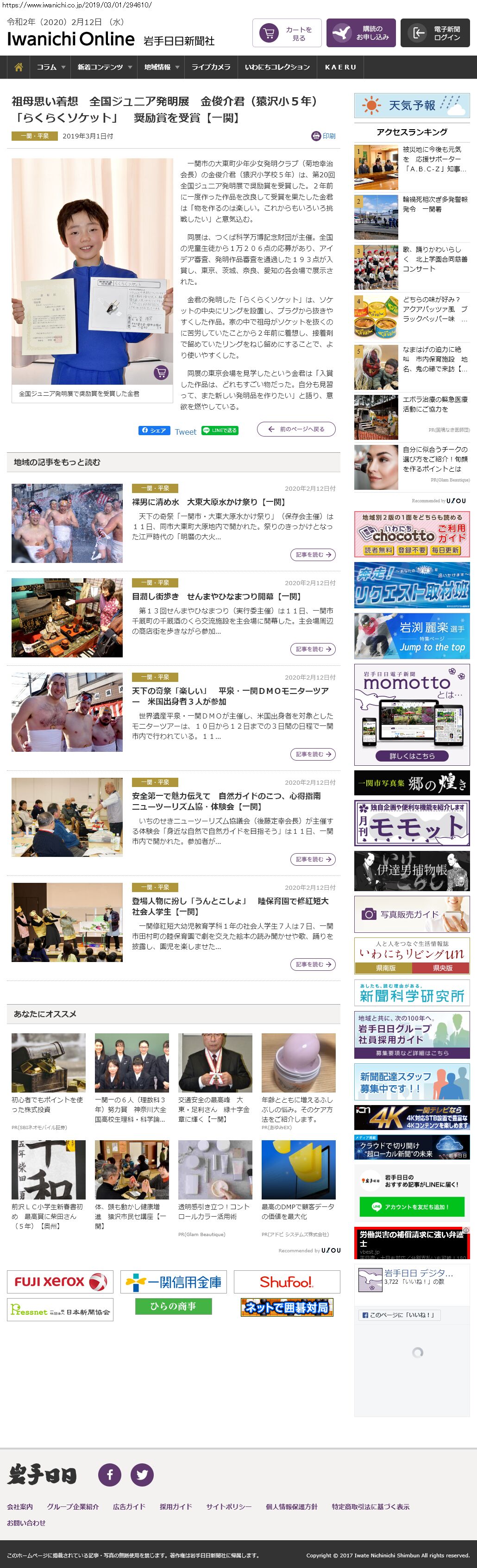Expand the 地域情報 menu
The width and height of the screenshot is (477, 1568).
point(161,67)
